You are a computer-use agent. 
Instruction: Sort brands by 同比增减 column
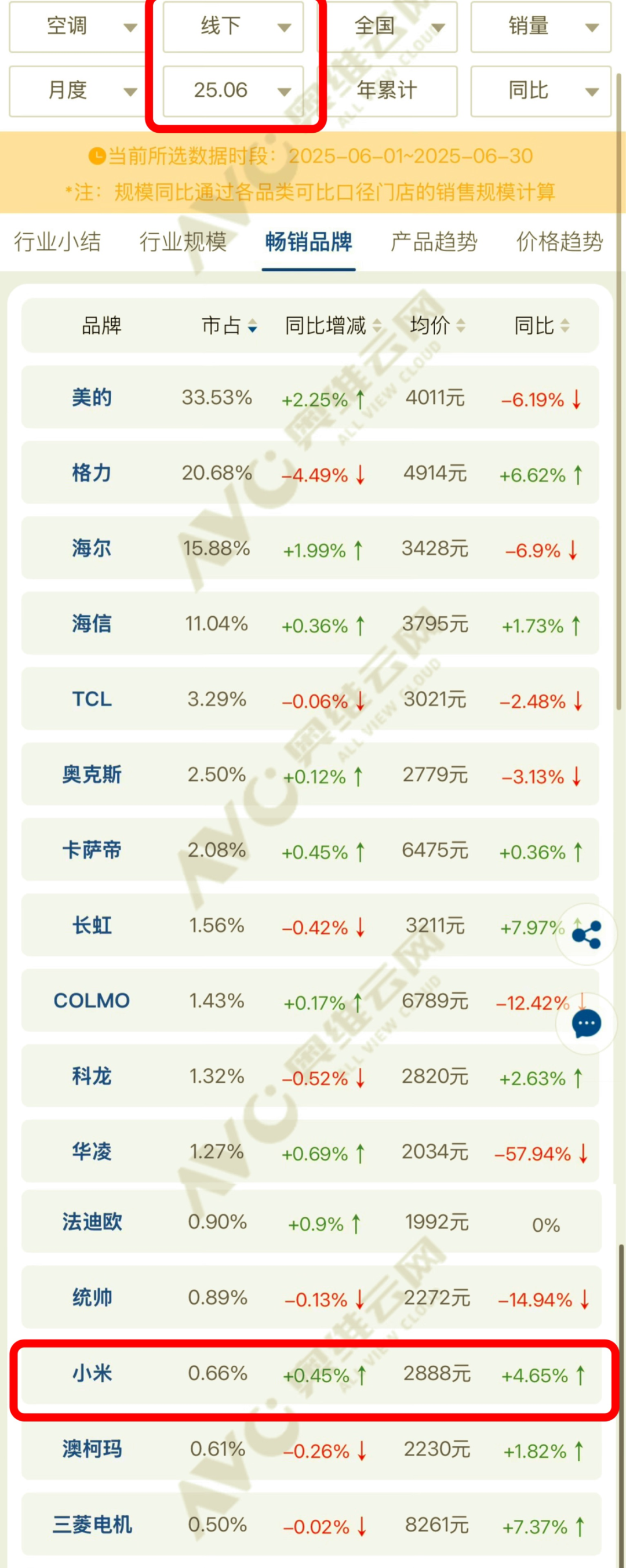(333, 326)
